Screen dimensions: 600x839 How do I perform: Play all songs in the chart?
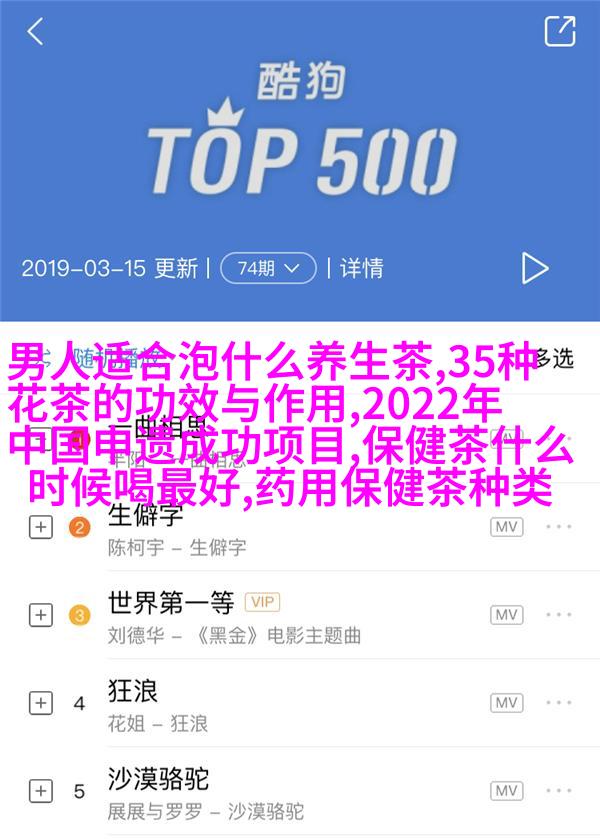click(x=534, y=268)
